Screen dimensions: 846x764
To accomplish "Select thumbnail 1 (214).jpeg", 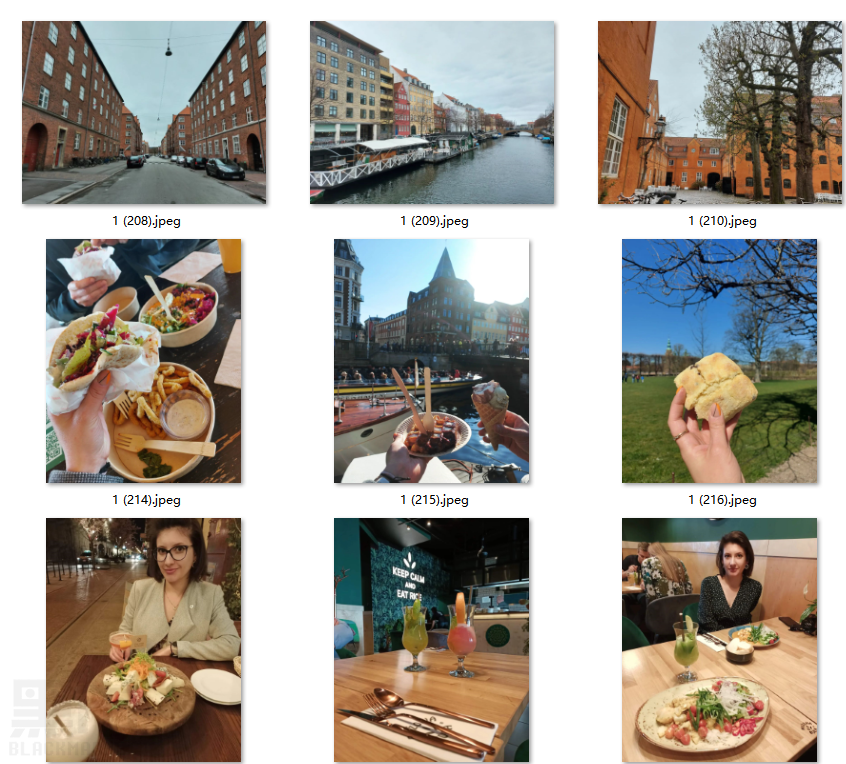I will coord(144,361).
